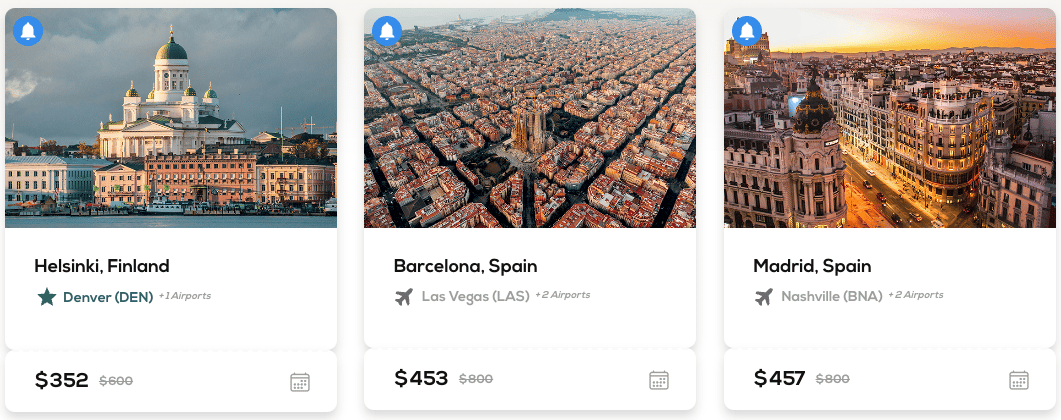Viewport: 1061px width, 420px height.
Task: Open calendar for the $457 Madrid deal
Action: [x=1019, y=380]
